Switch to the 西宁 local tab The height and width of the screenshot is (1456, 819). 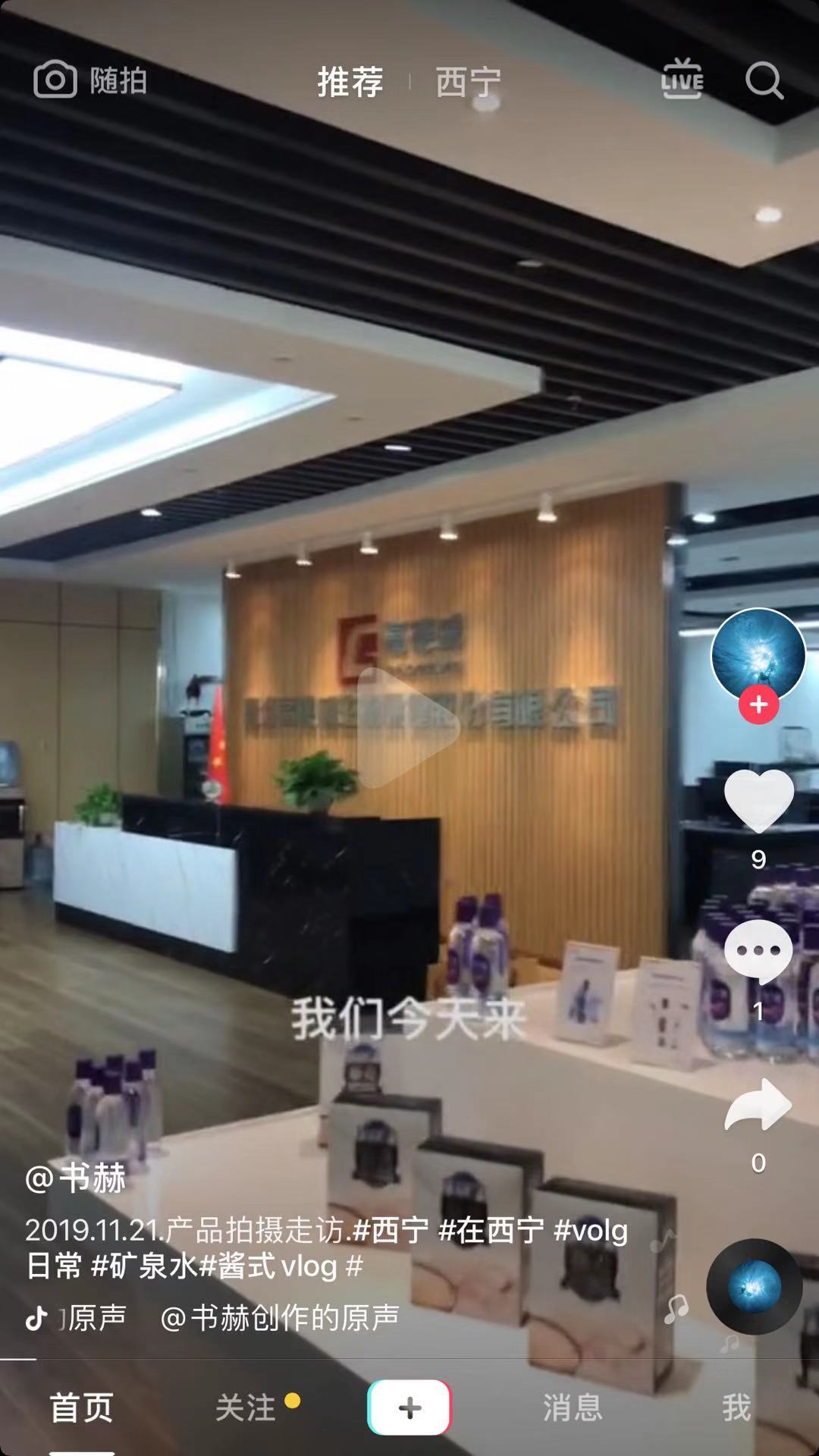click(x=468, y=82)
